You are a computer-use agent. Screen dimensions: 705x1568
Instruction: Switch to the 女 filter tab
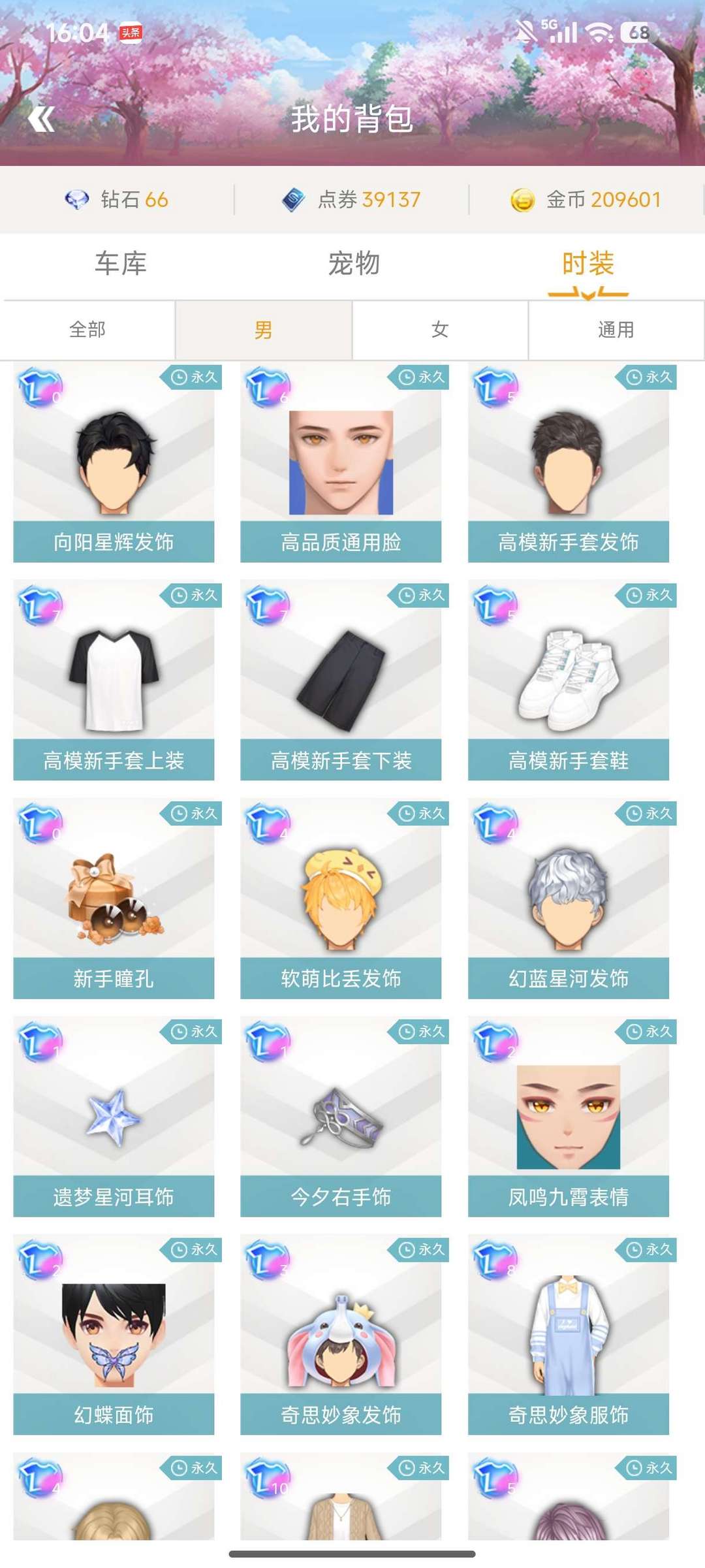pyautogui.click(x=441, y=330)
